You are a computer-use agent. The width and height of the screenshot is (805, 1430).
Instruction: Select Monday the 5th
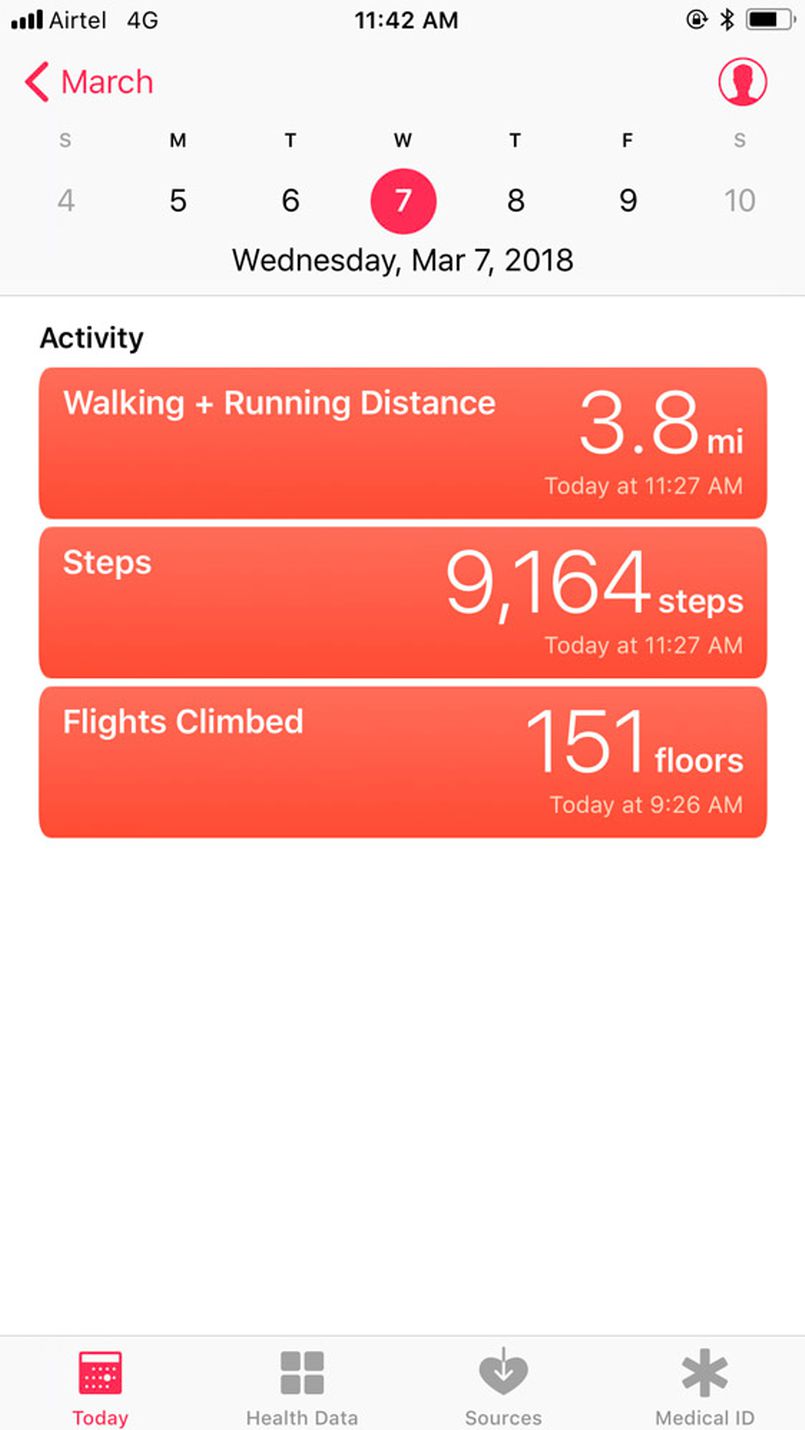(x=178, y=201)
